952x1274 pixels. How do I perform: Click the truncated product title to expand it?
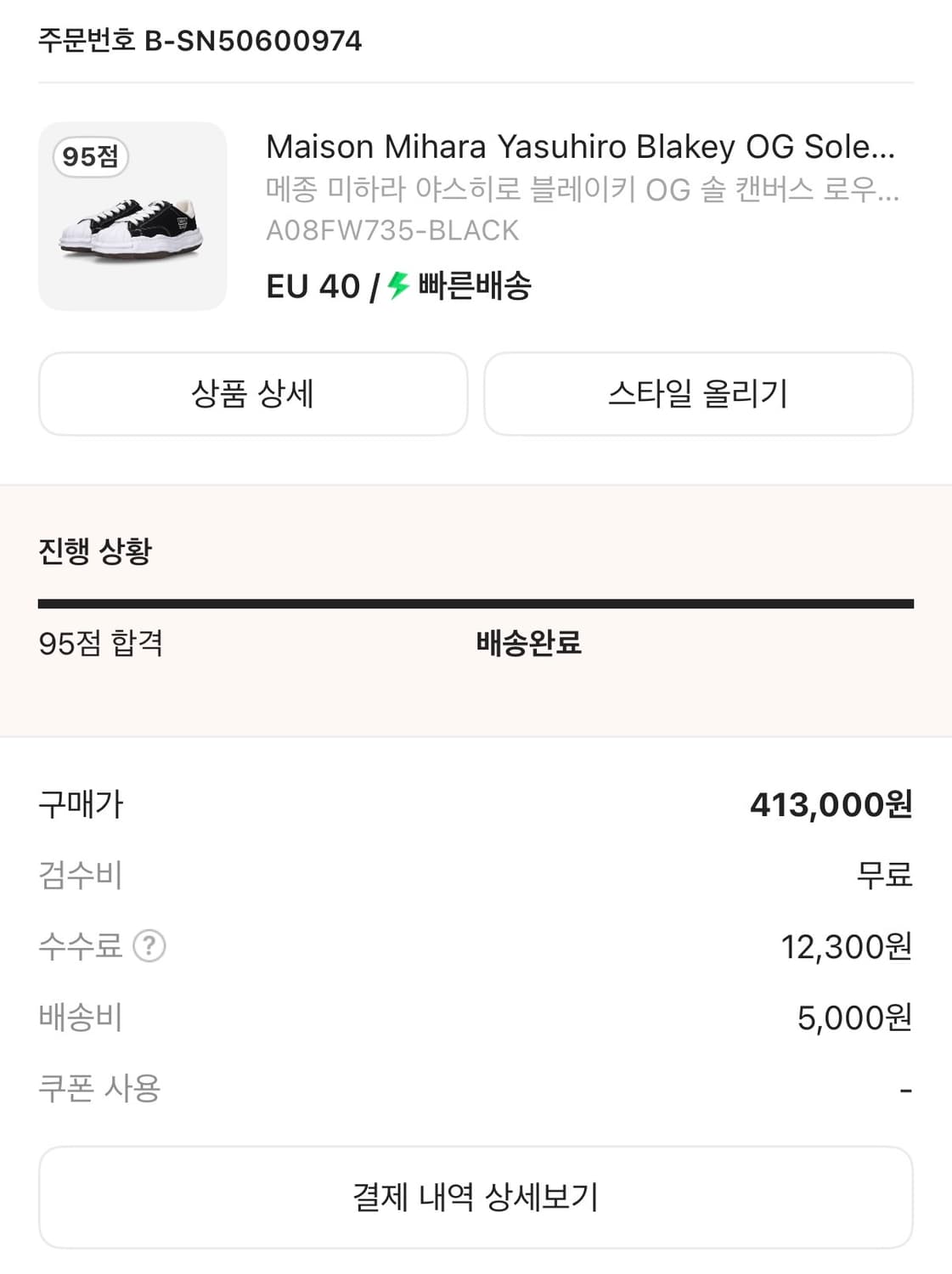(583, 146)
